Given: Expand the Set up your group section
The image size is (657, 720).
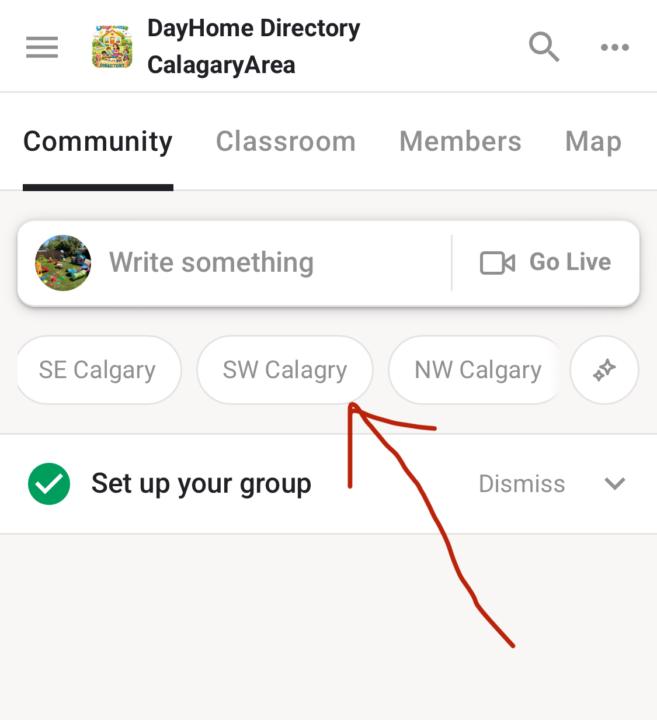Looking at the screenshot, I should click(x=615, y=484).
